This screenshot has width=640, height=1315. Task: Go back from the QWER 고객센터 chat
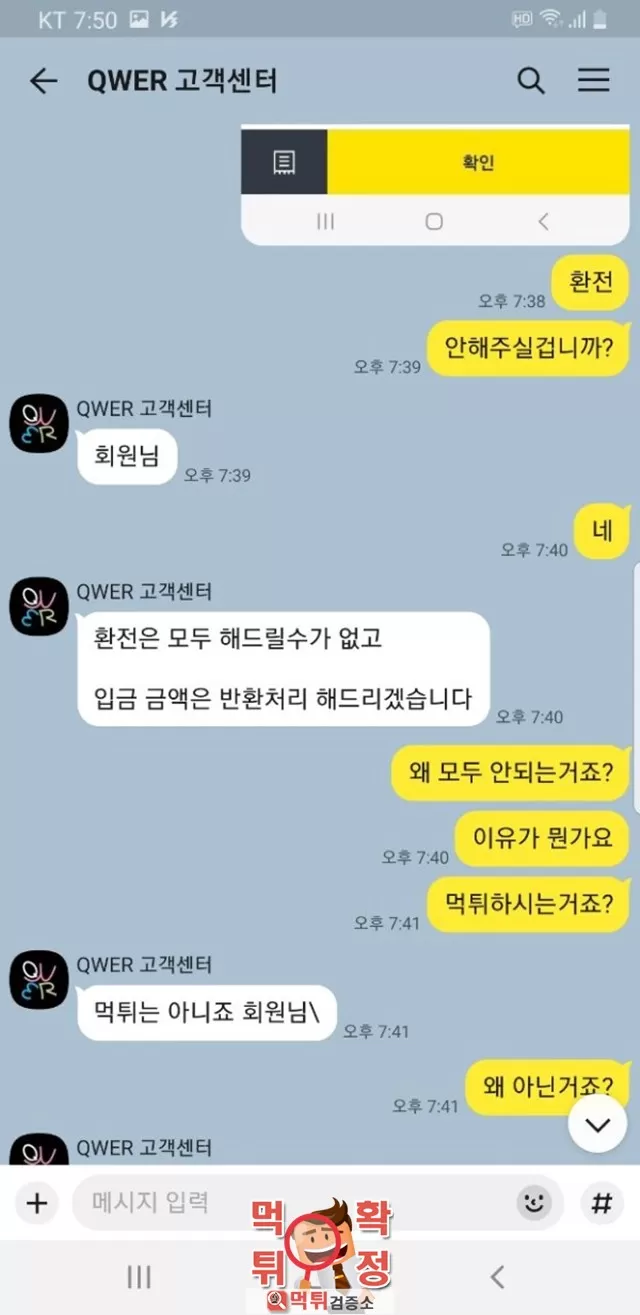43,81
